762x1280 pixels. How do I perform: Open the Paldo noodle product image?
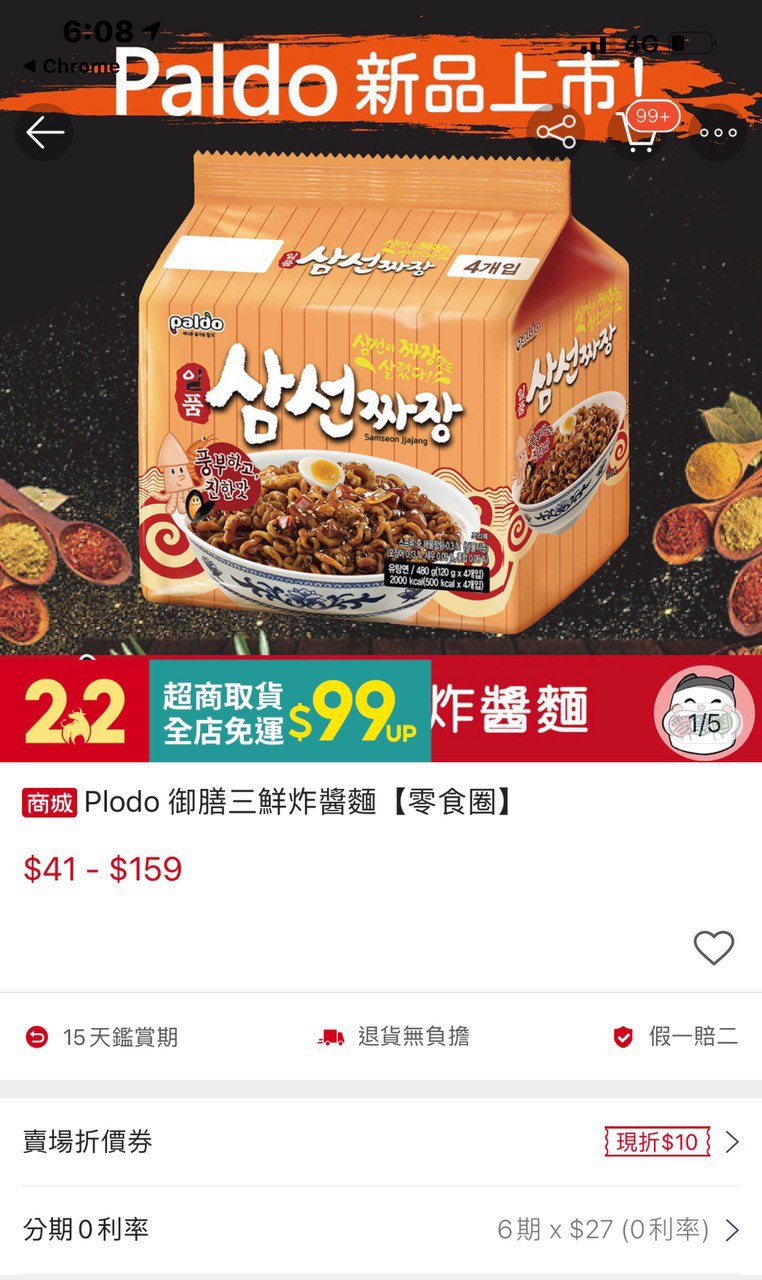click(x=381, y=381)
